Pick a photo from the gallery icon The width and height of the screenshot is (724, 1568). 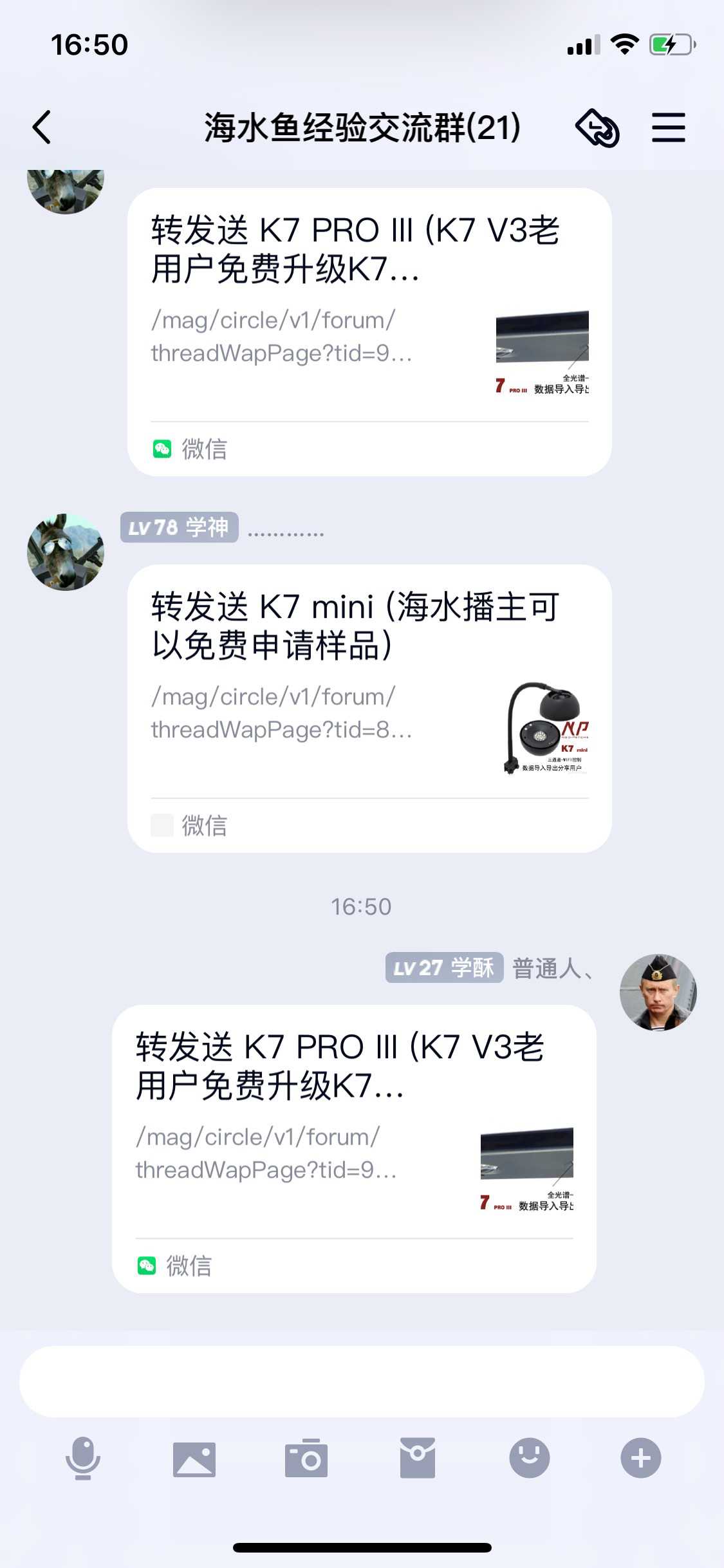(194, 1459)
